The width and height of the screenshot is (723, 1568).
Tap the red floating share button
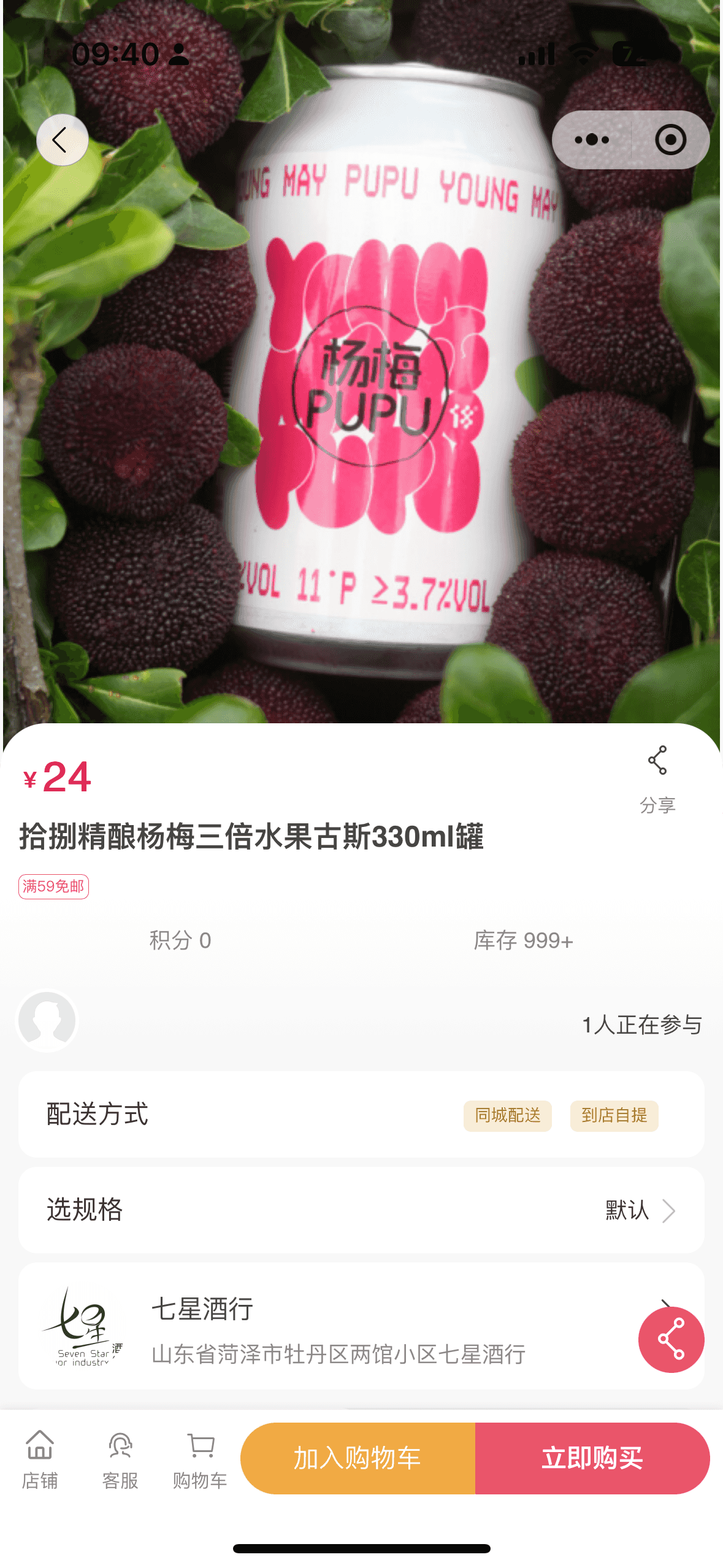coord(671,1340)
